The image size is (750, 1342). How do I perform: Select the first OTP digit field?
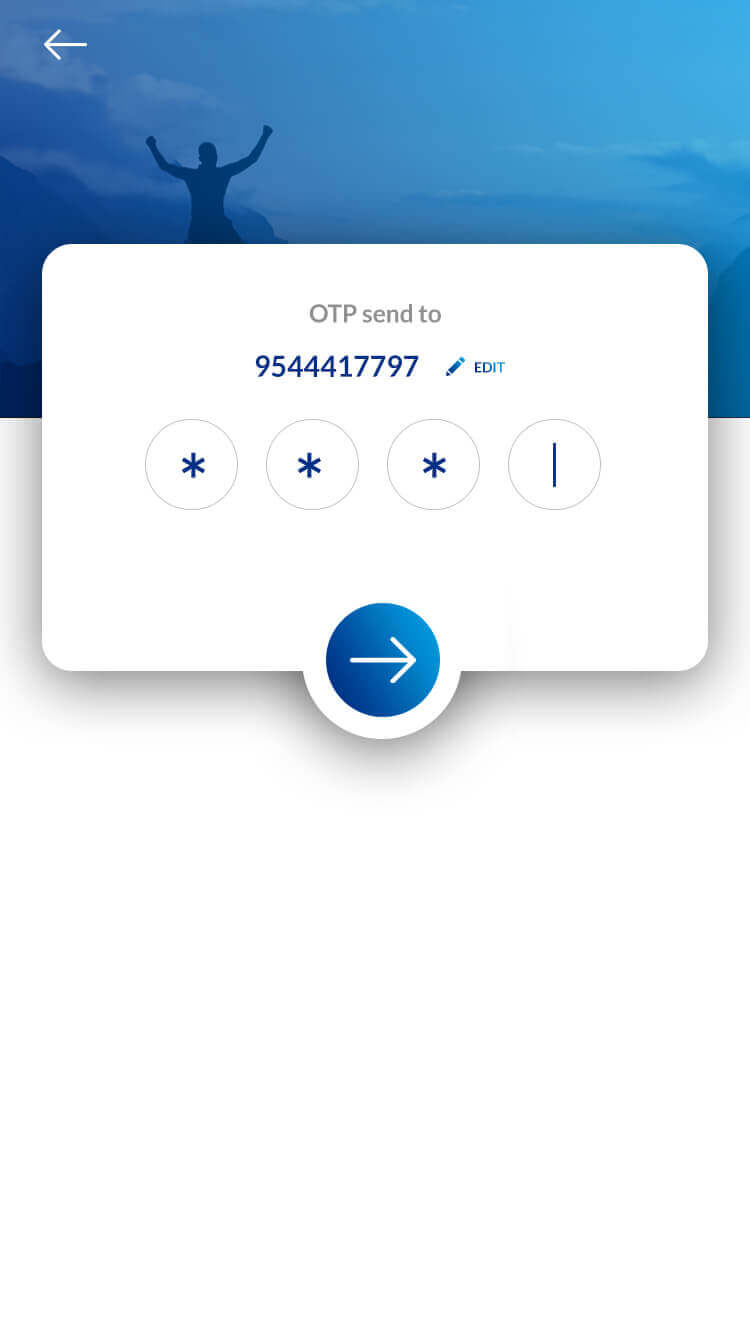(192, 465)
